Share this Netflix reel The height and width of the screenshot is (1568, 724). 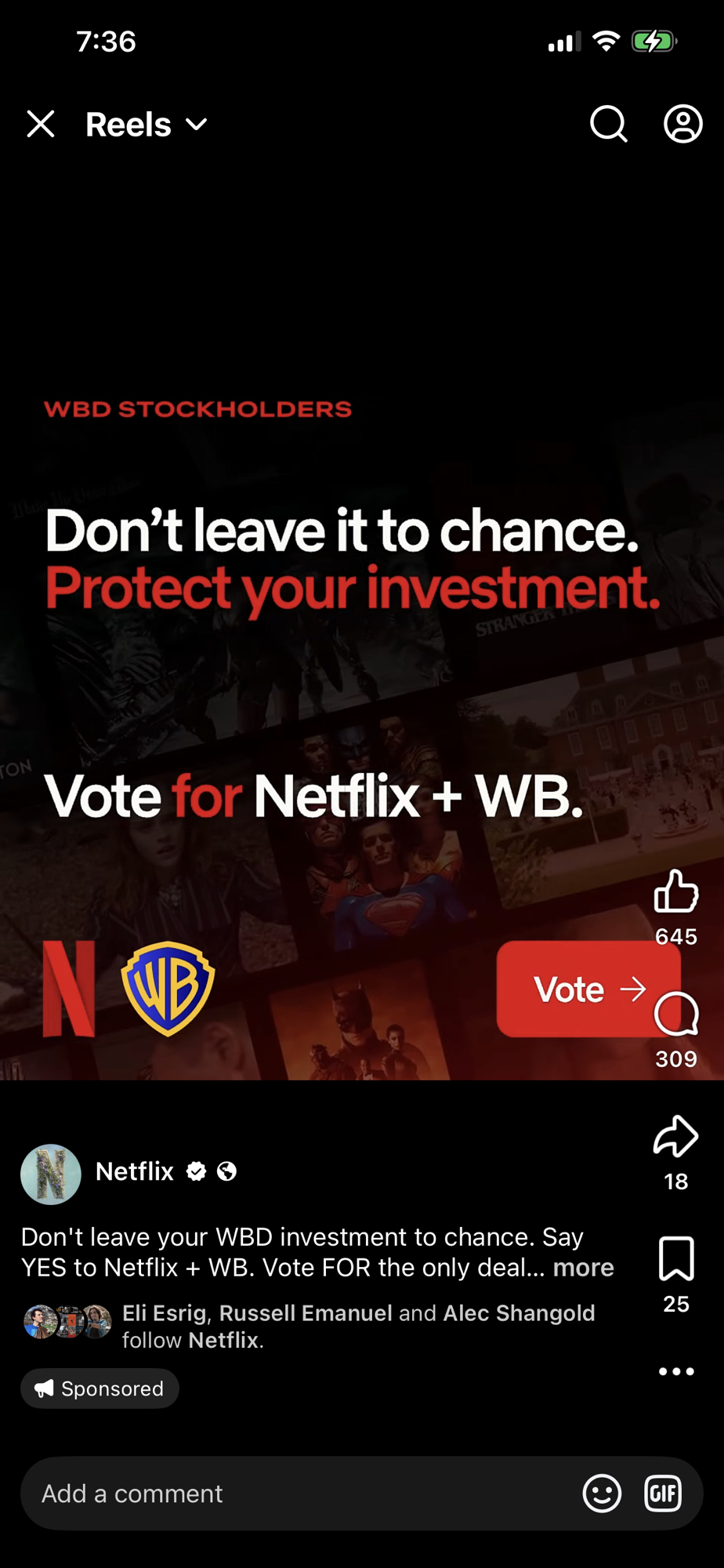click(675, 1137)
